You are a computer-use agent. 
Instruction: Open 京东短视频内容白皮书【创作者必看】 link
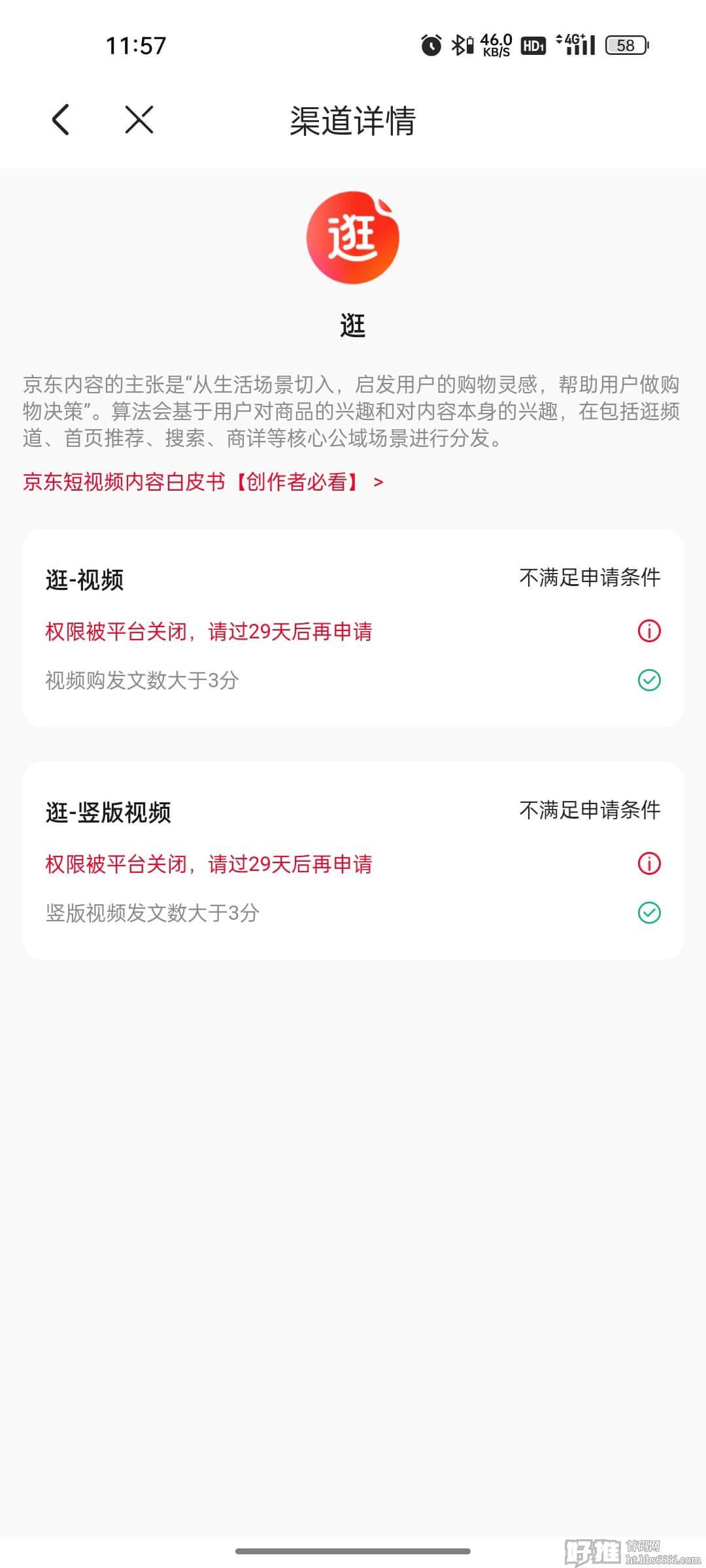203,482
